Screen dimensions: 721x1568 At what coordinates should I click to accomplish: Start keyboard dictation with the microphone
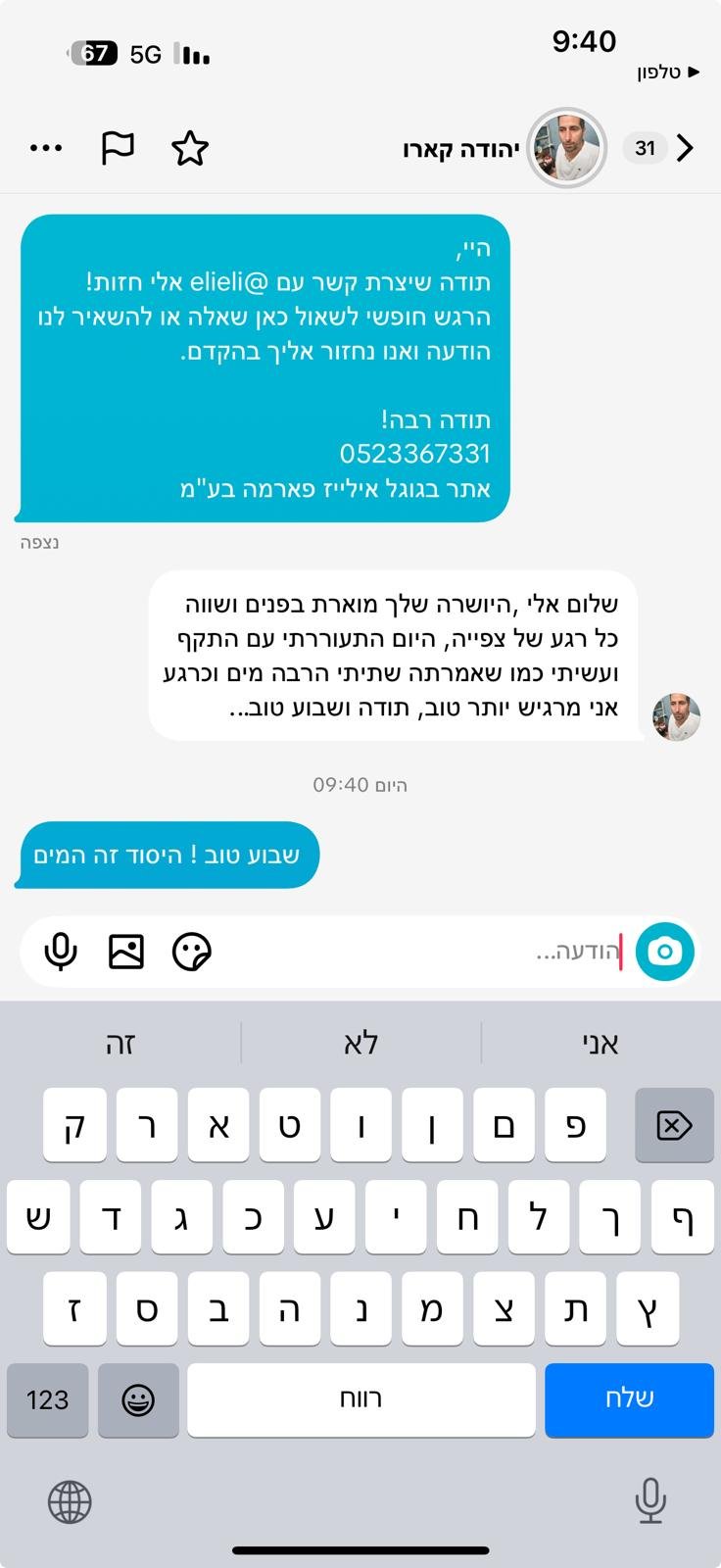[x=650, y=1500]
